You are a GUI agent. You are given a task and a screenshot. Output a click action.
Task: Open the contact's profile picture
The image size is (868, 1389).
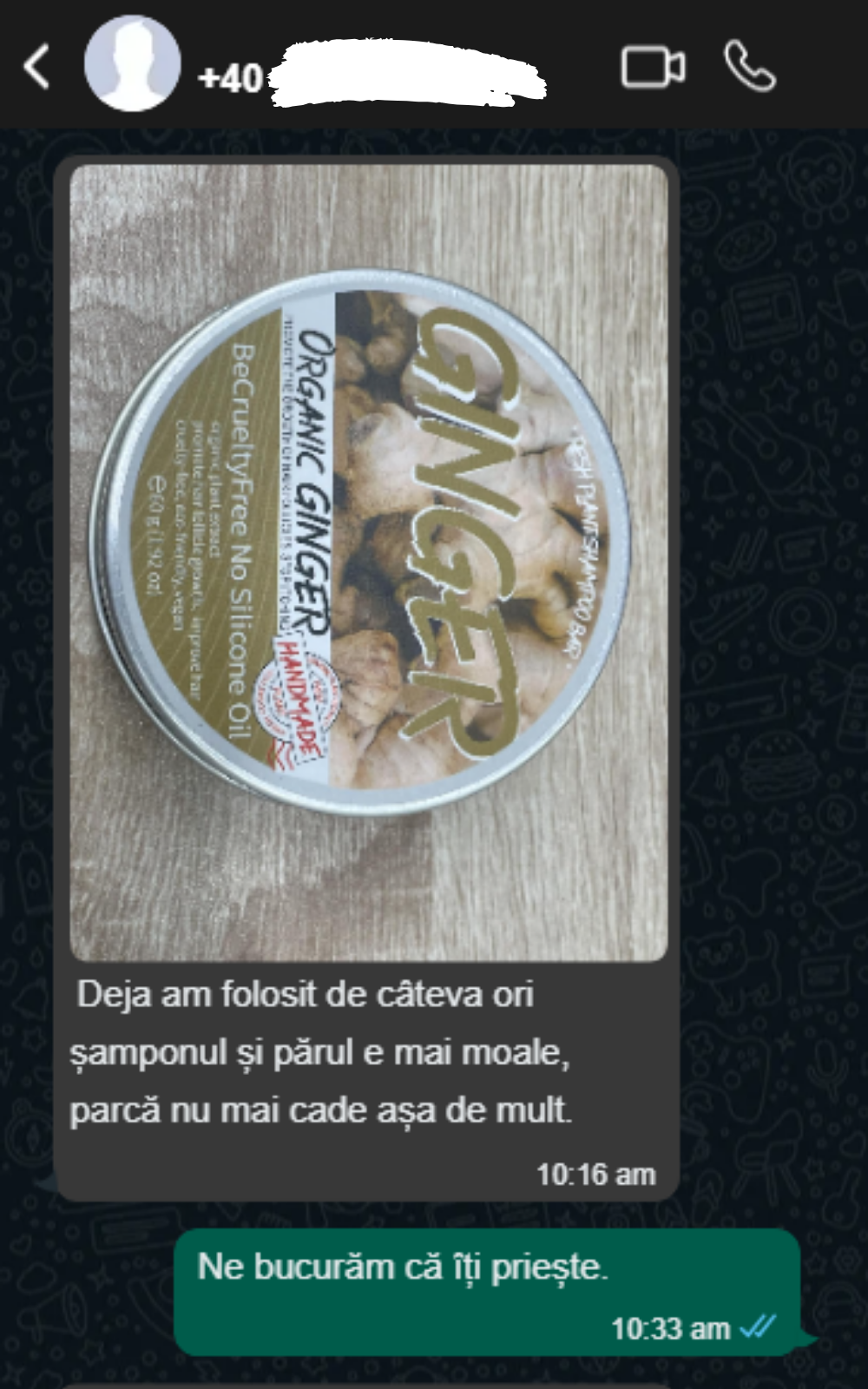(132, 64)
